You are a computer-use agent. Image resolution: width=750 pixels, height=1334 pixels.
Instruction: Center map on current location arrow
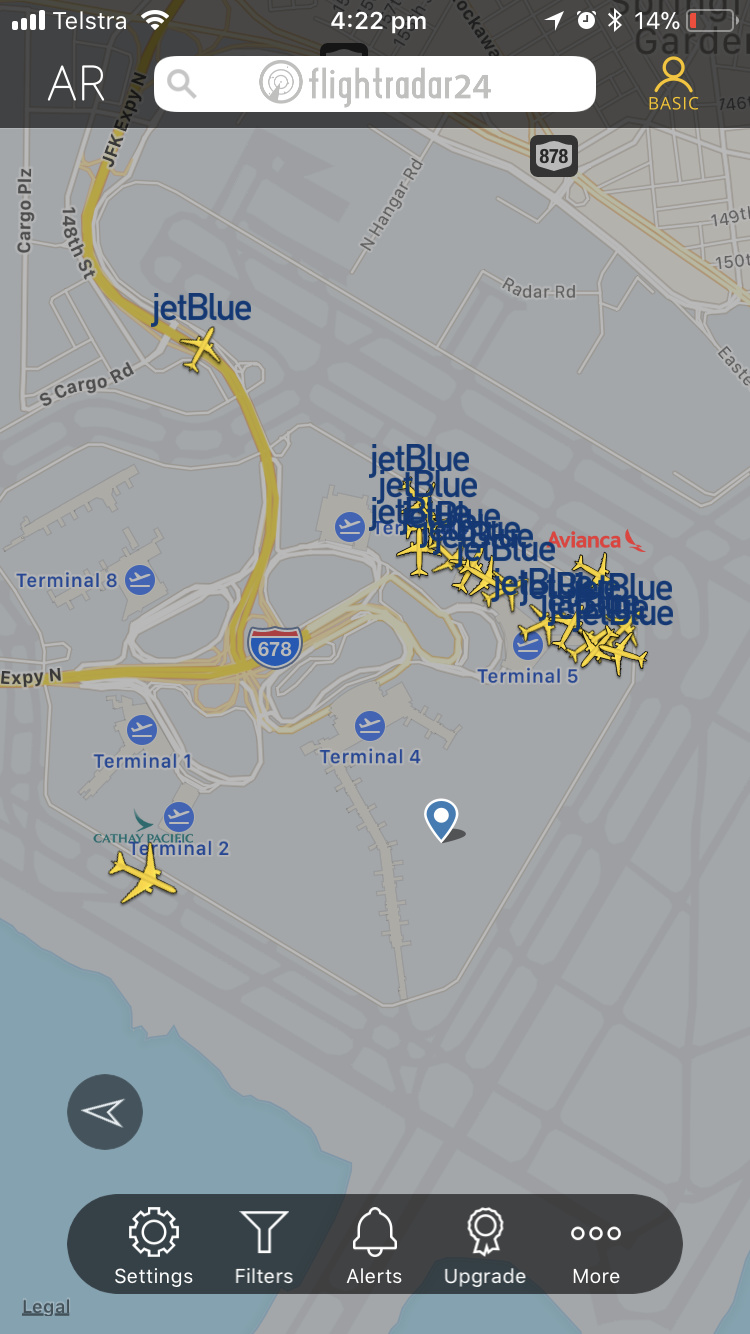(x=105, y=1111)
